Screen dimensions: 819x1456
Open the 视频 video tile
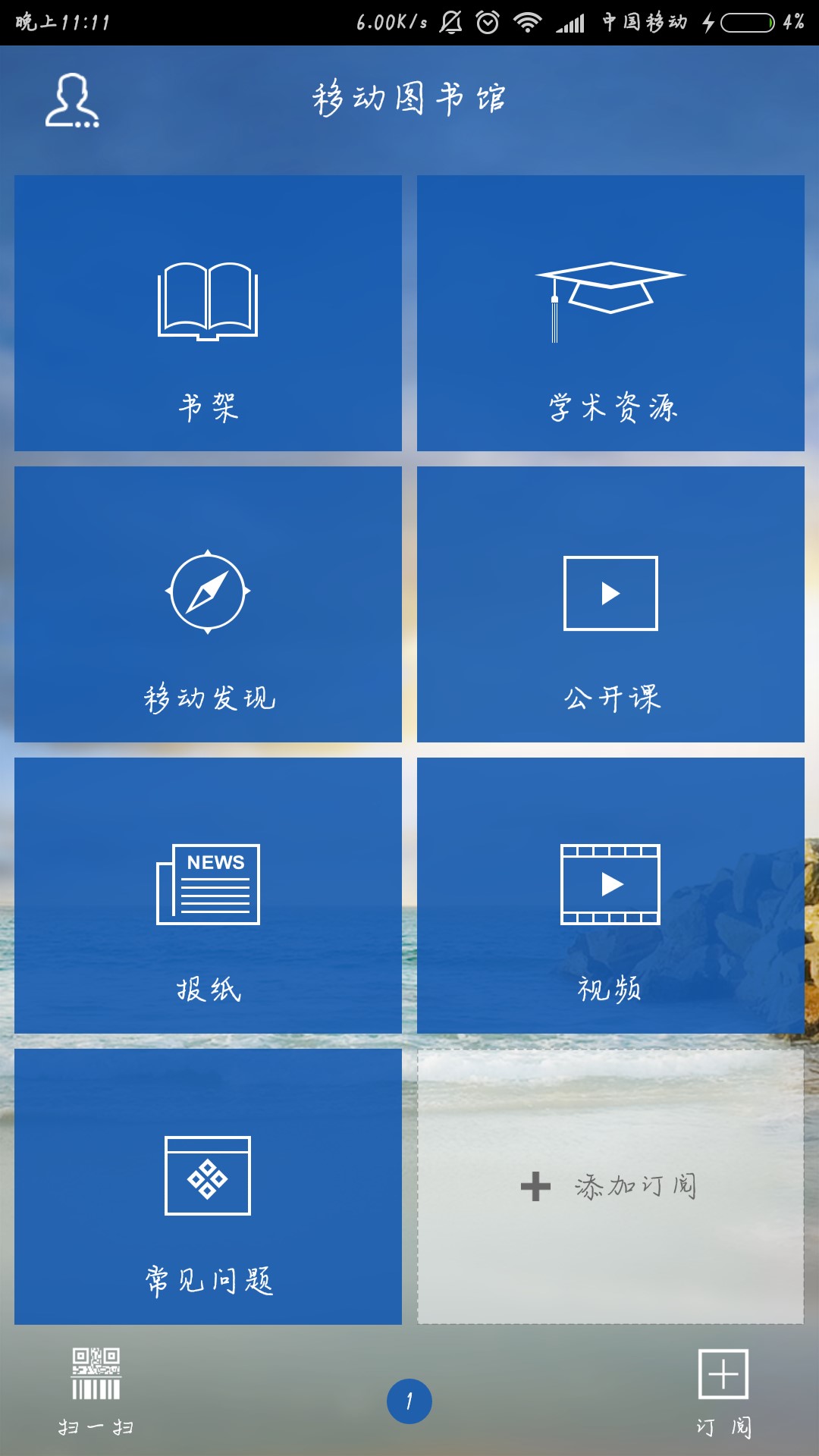click(x=610, y=896)
